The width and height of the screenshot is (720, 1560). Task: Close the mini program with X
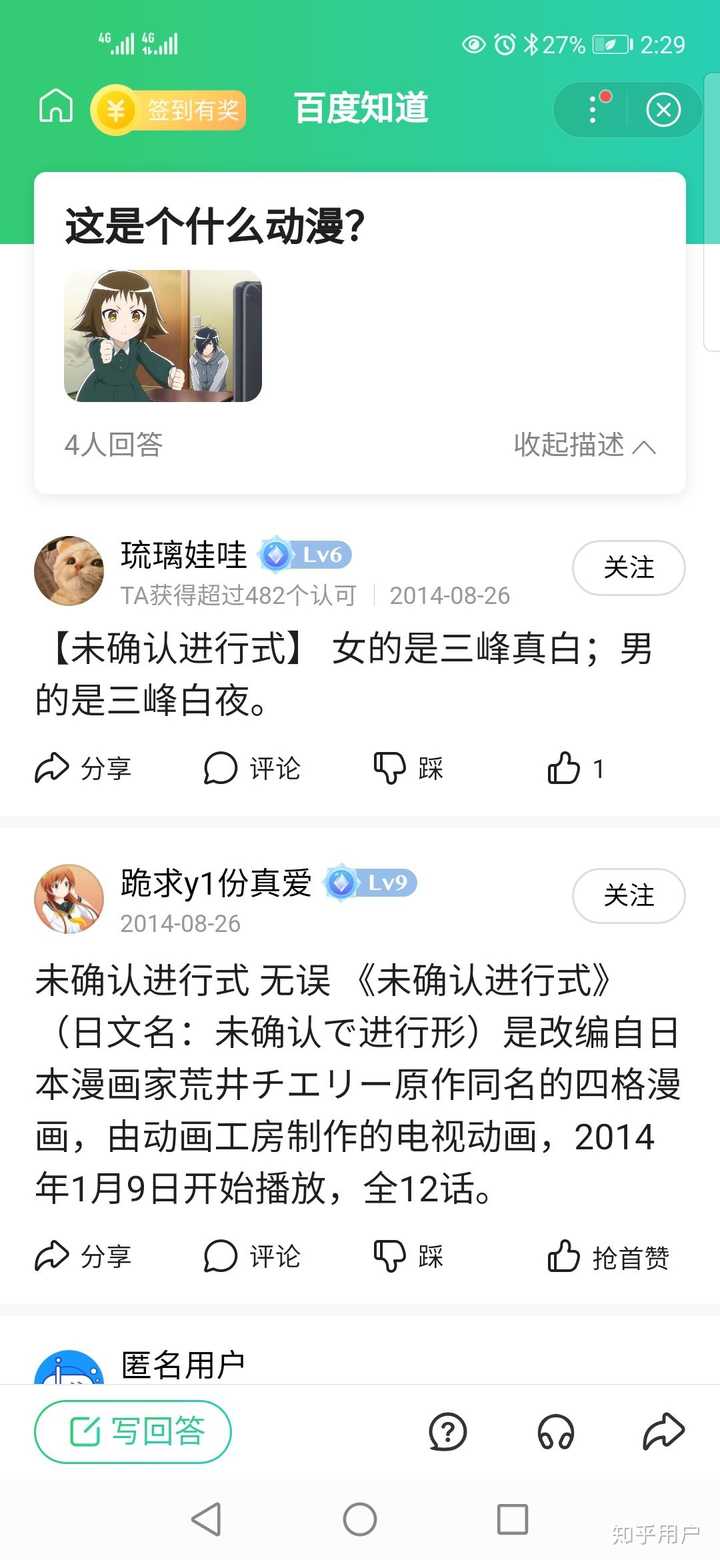coord(663,109)
